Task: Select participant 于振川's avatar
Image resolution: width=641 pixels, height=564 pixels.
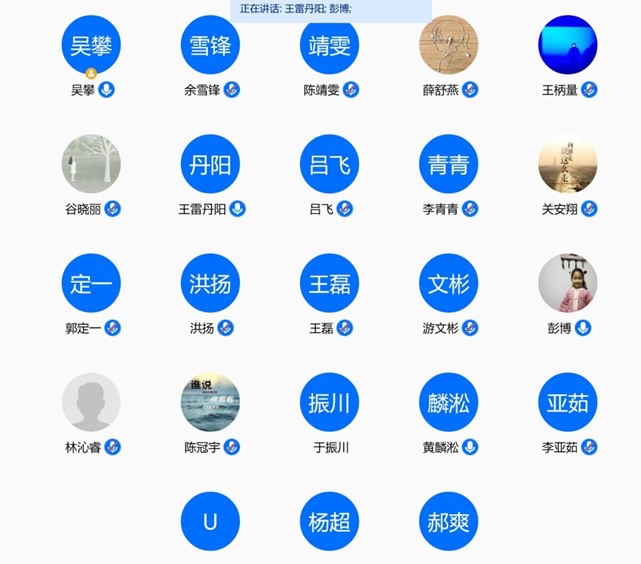Action: tap(329, 402)
